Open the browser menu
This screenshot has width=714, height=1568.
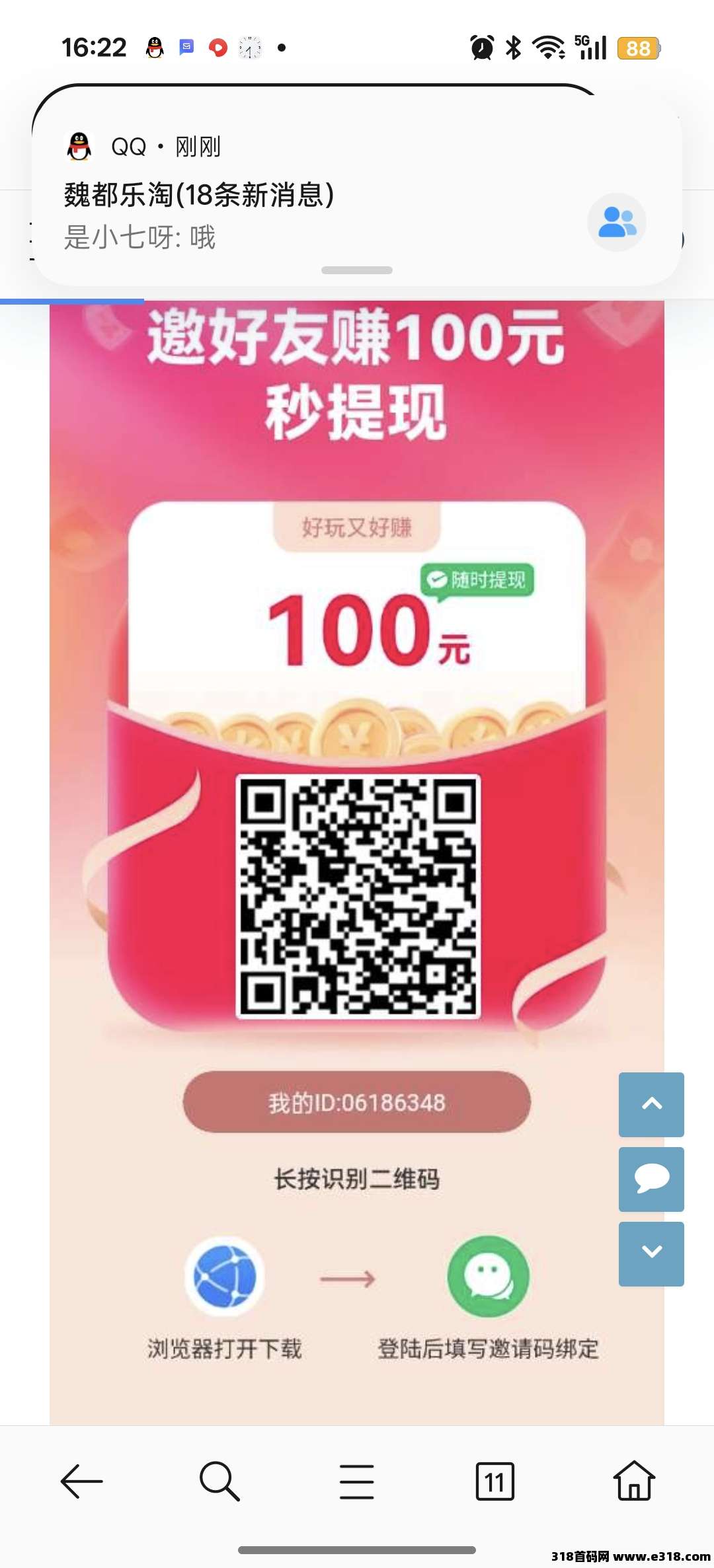click(x=357, y=1481)
